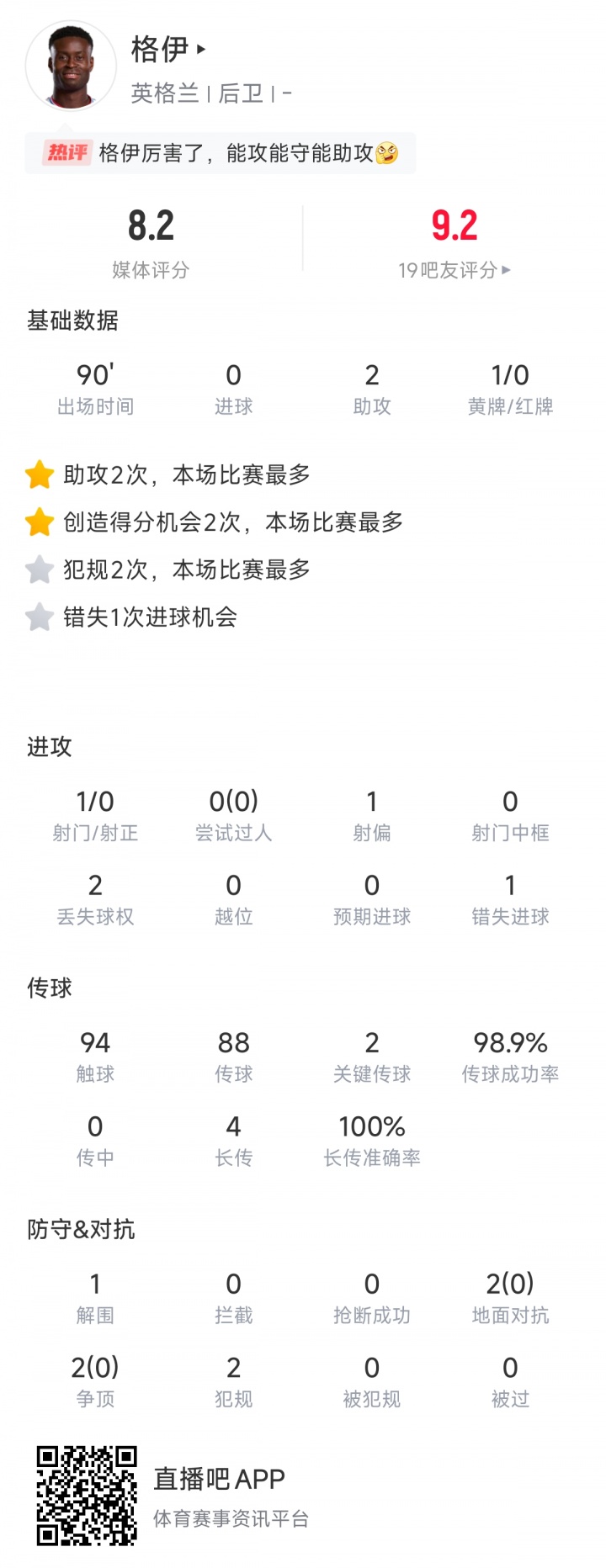The height and width of the screenshot is (1568, 606).
Task: Tap the 长传准确率 100% indicator
Action: tap(370, 1139)
